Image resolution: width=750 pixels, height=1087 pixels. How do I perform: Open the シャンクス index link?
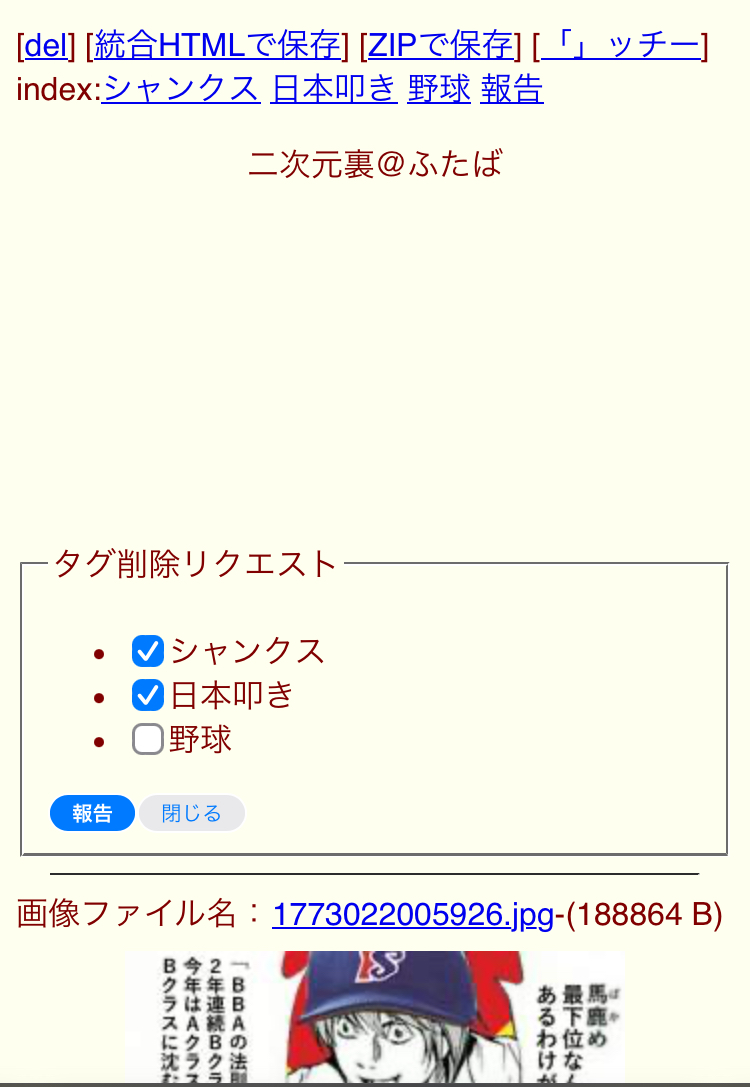181,89
